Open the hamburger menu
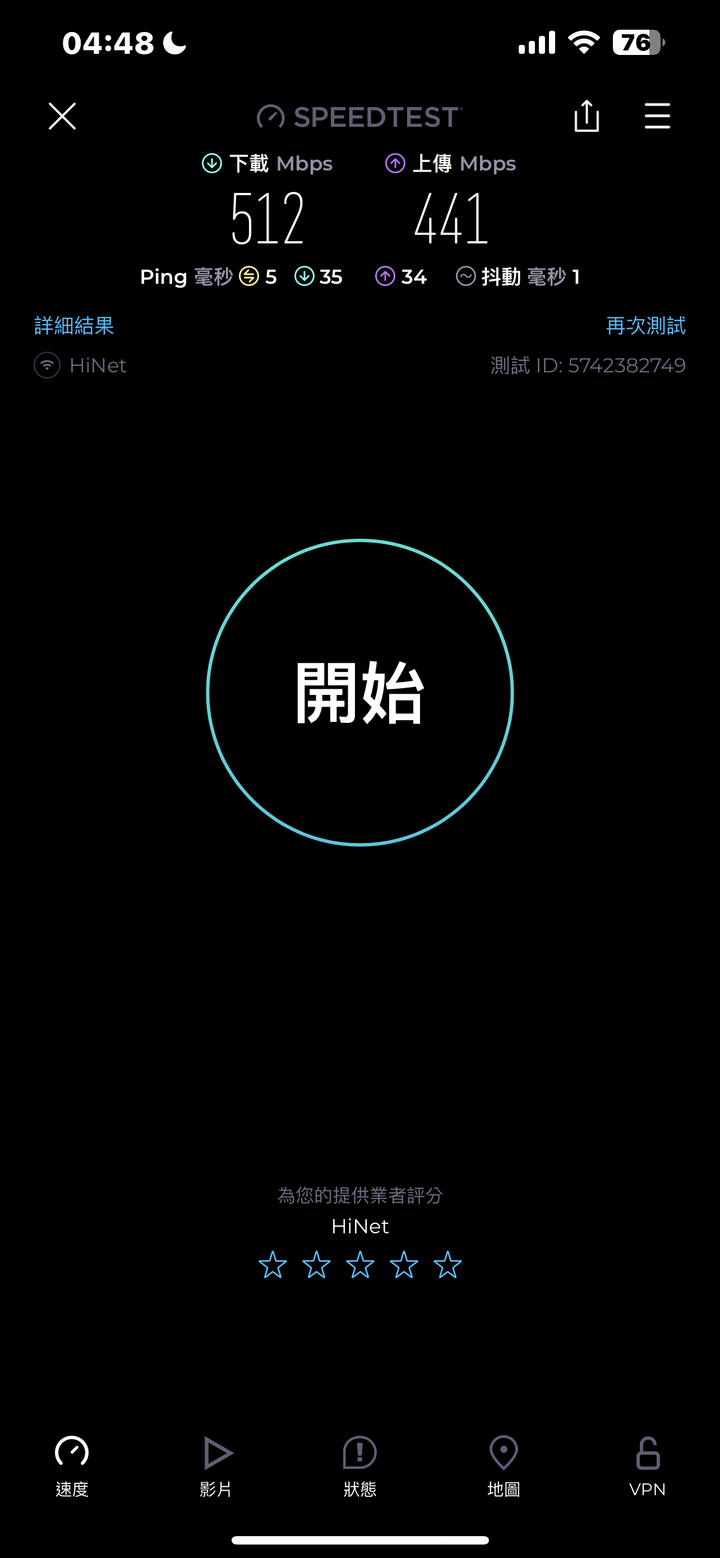This screenshot has height=1558, width=720. (x=657, y=117)
